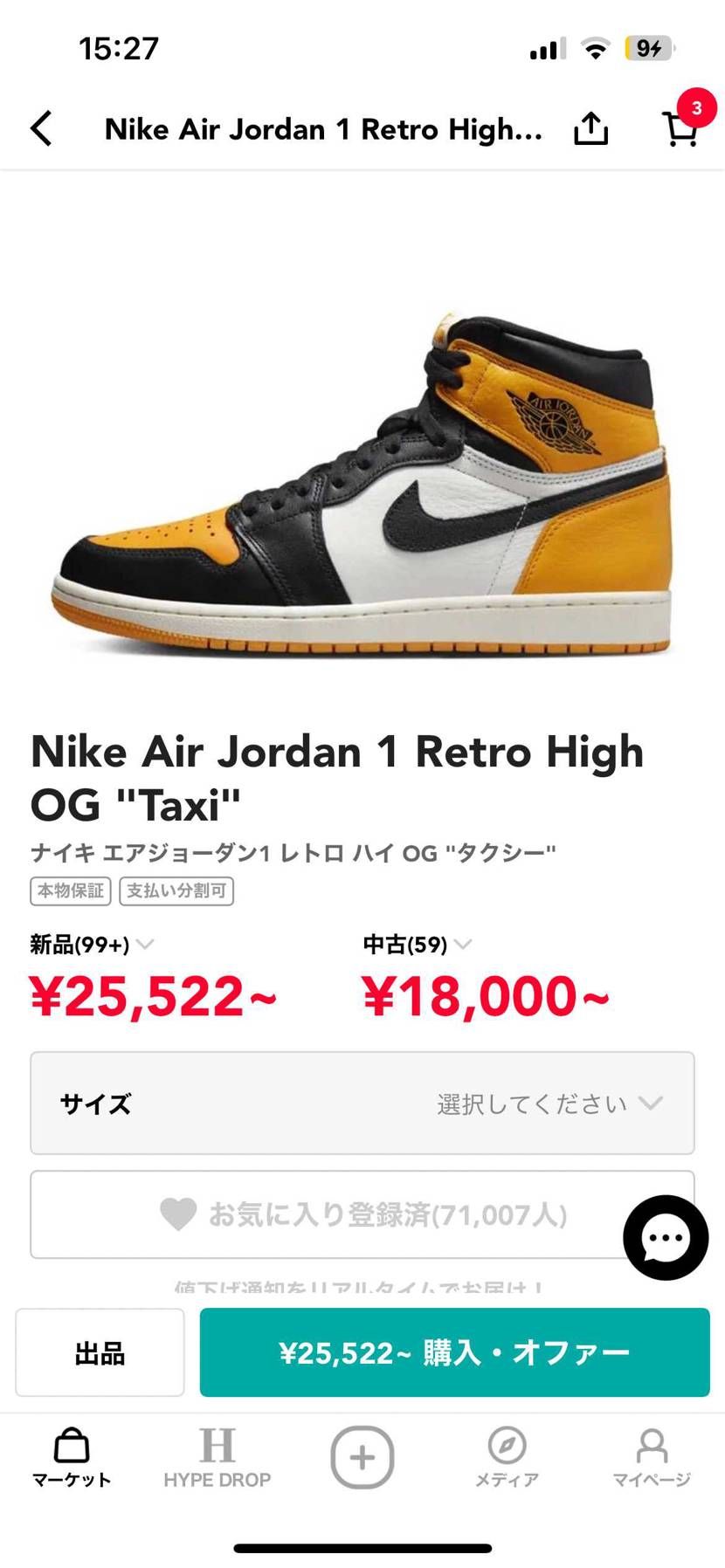
Task: Switch to the HYPE DROP tab
Action: [217, 1457]
